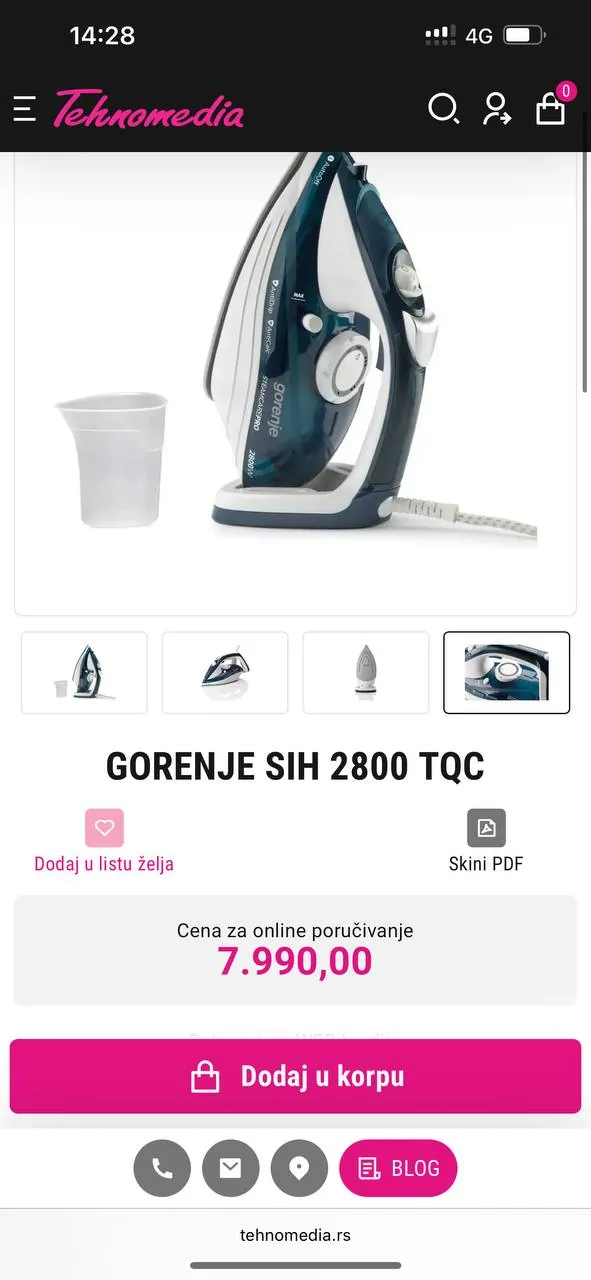
Task: Tap Dodaj u korpu to add to cart
Action: pos(295,1076)
